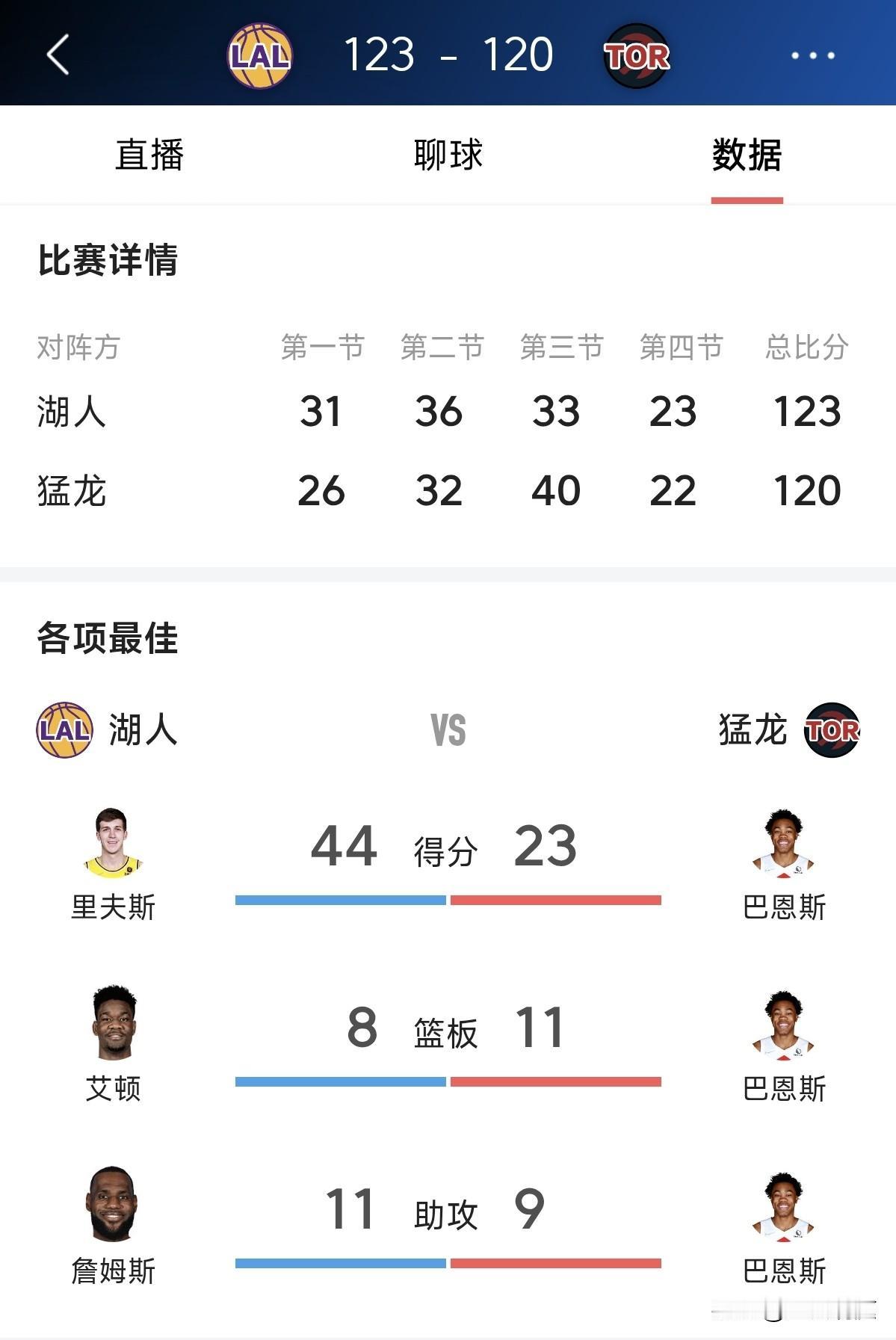The width and height of the screenshot is (896, 1340).
Task: Click the 123 - 120 final score
Action: tap(446, 54)
